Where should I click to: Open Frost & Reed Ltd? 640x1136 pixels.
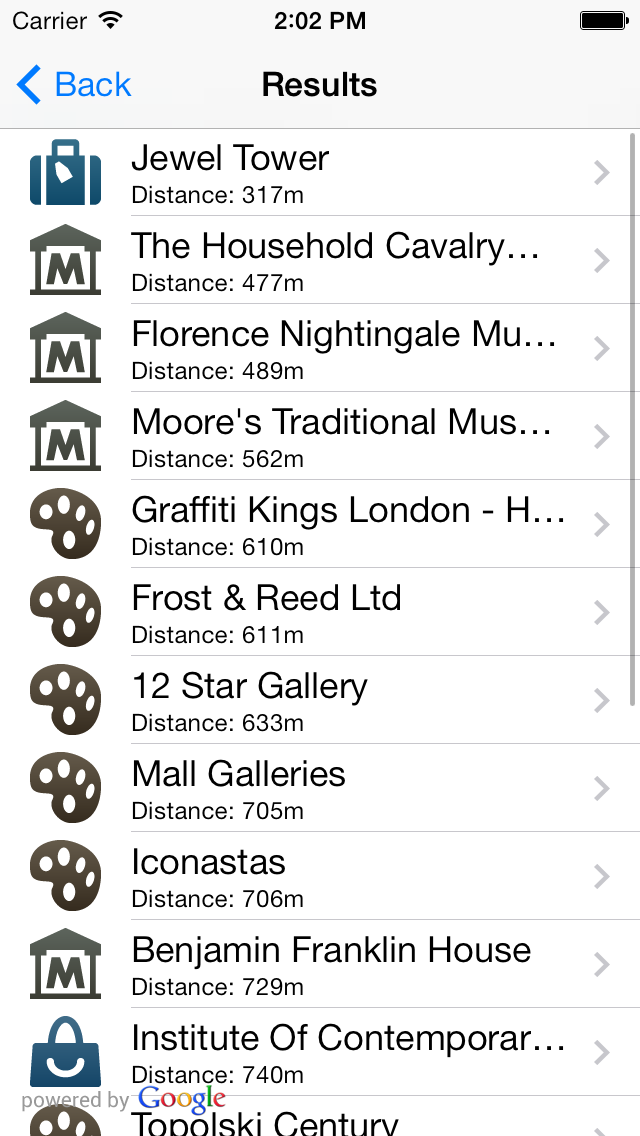[320, 613]
